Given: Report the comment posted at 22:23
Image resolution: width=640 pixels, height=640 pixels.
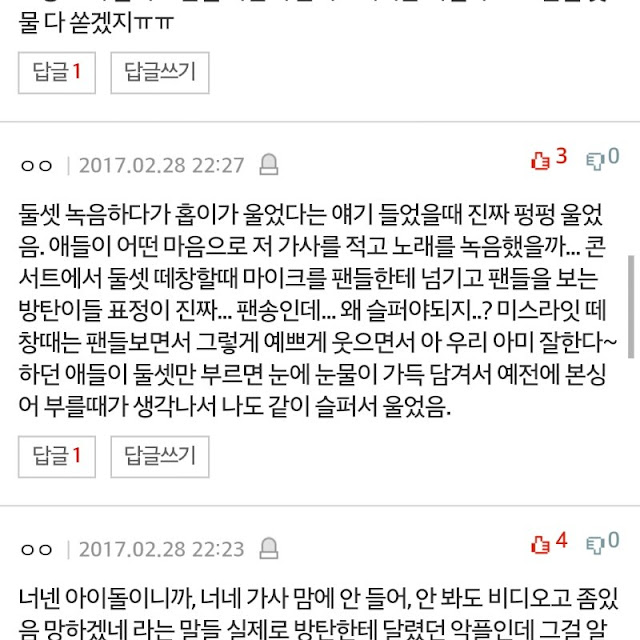Looking at the screenshot, I should point(269,548).
